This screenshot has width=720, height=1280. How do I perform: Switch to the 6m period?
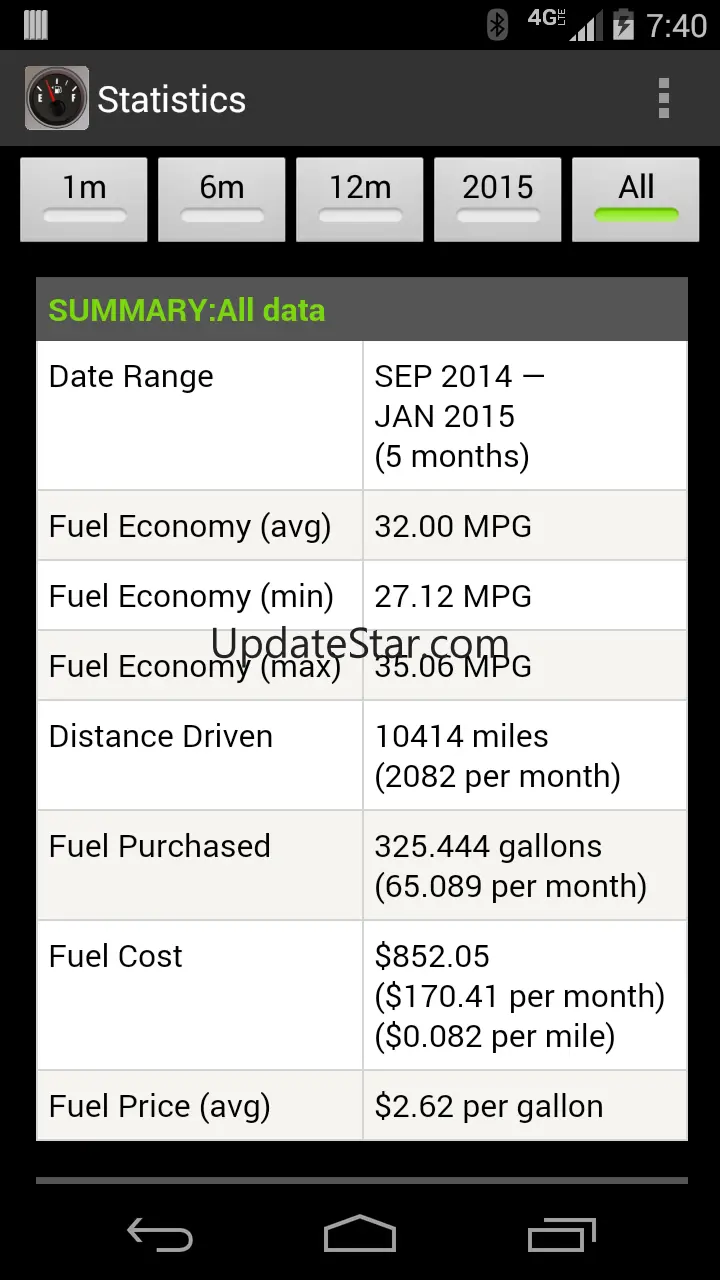coord(221,199)
